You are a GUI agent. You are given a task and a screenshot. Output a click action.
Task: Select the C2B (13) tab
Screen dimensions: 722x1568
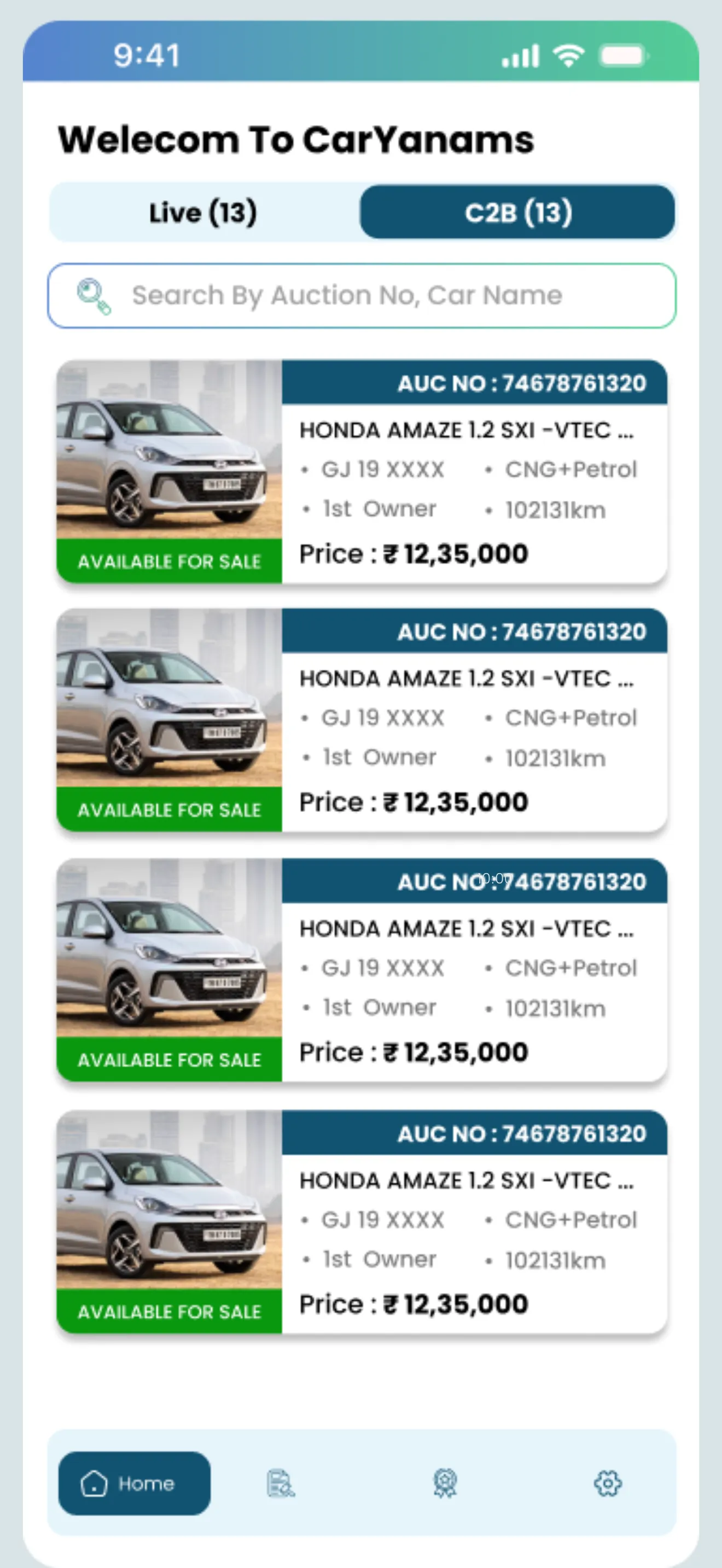coord(517,213)
